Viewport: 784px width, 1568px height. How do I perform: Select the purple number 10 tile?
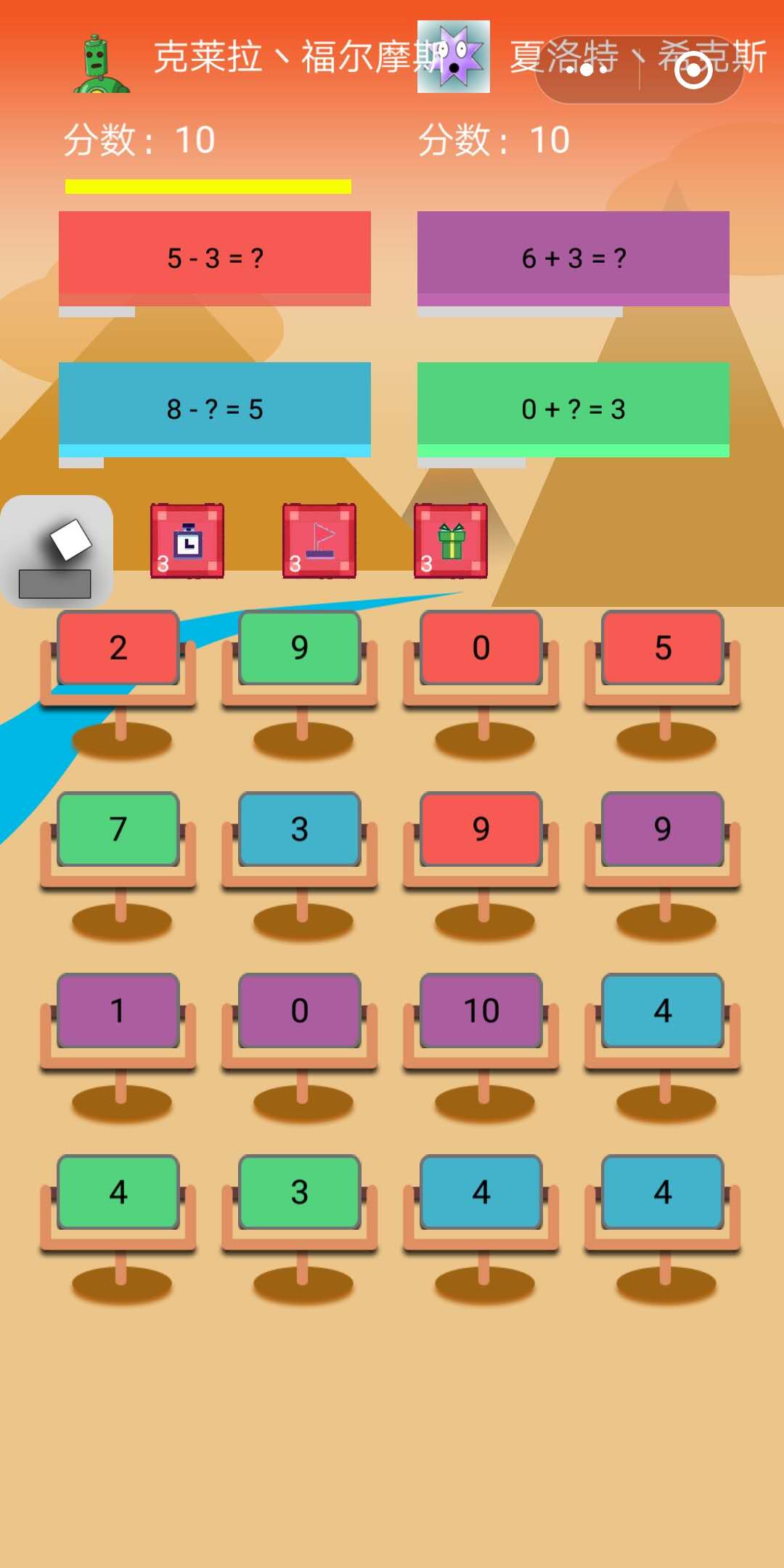(481, 1010)
